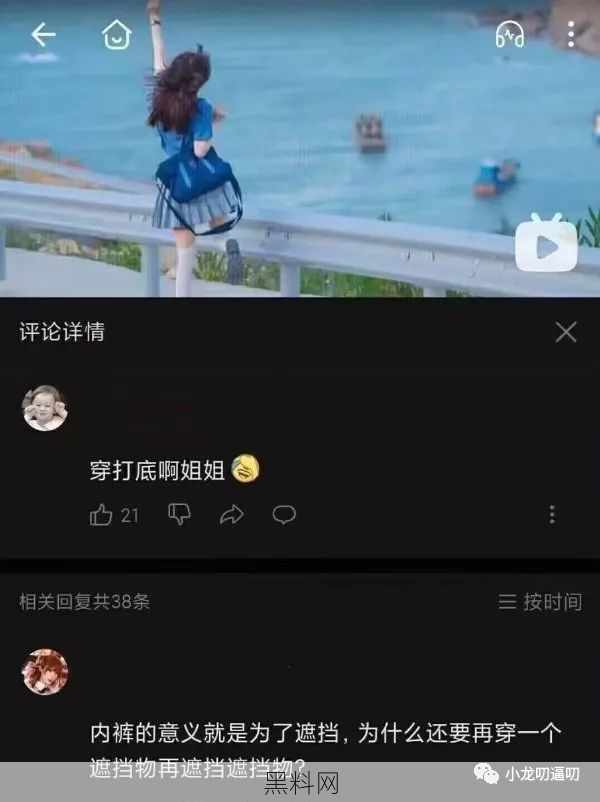Go back with the top arrow
This screenshot has width=600, height=802.
[x=43, y=35]
